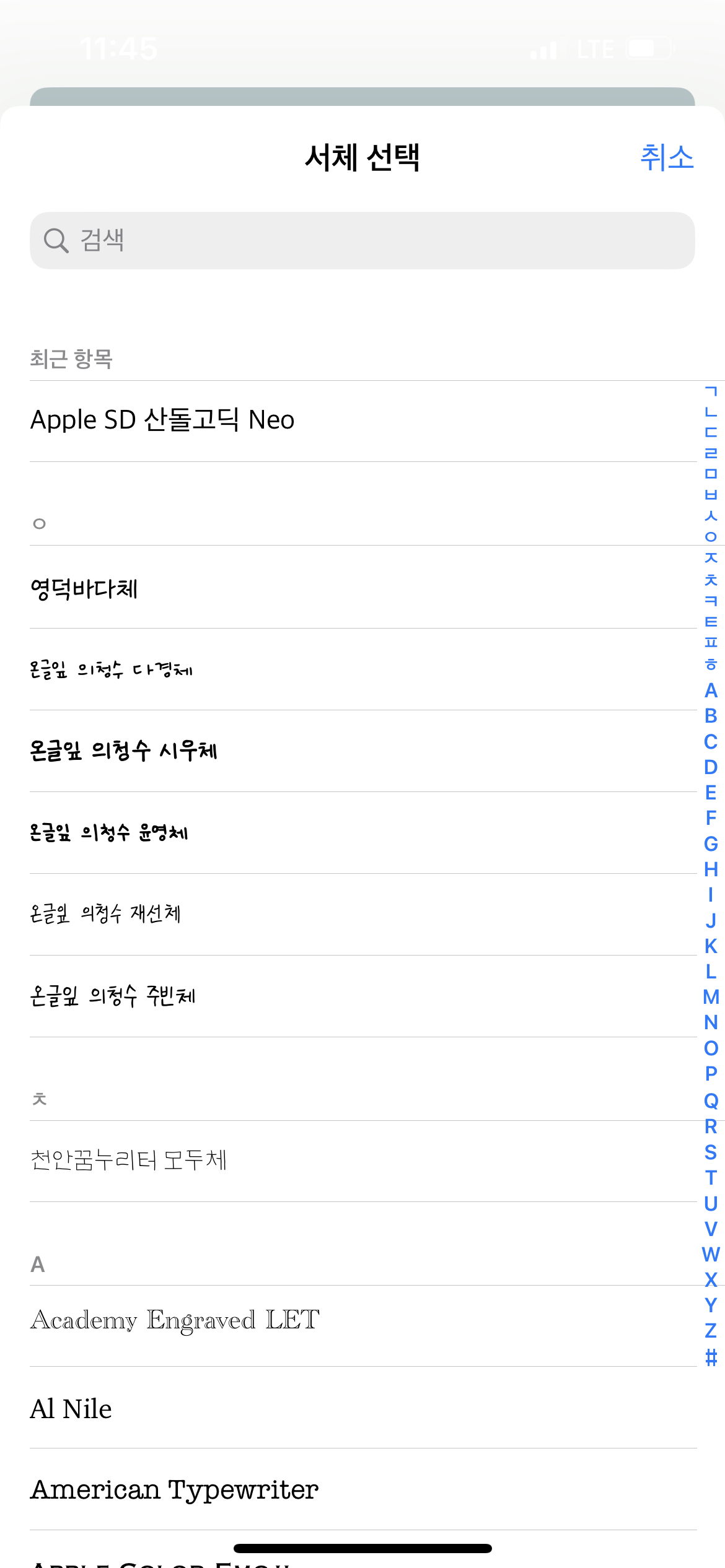Jump to letter S in index

[711, 1152]
